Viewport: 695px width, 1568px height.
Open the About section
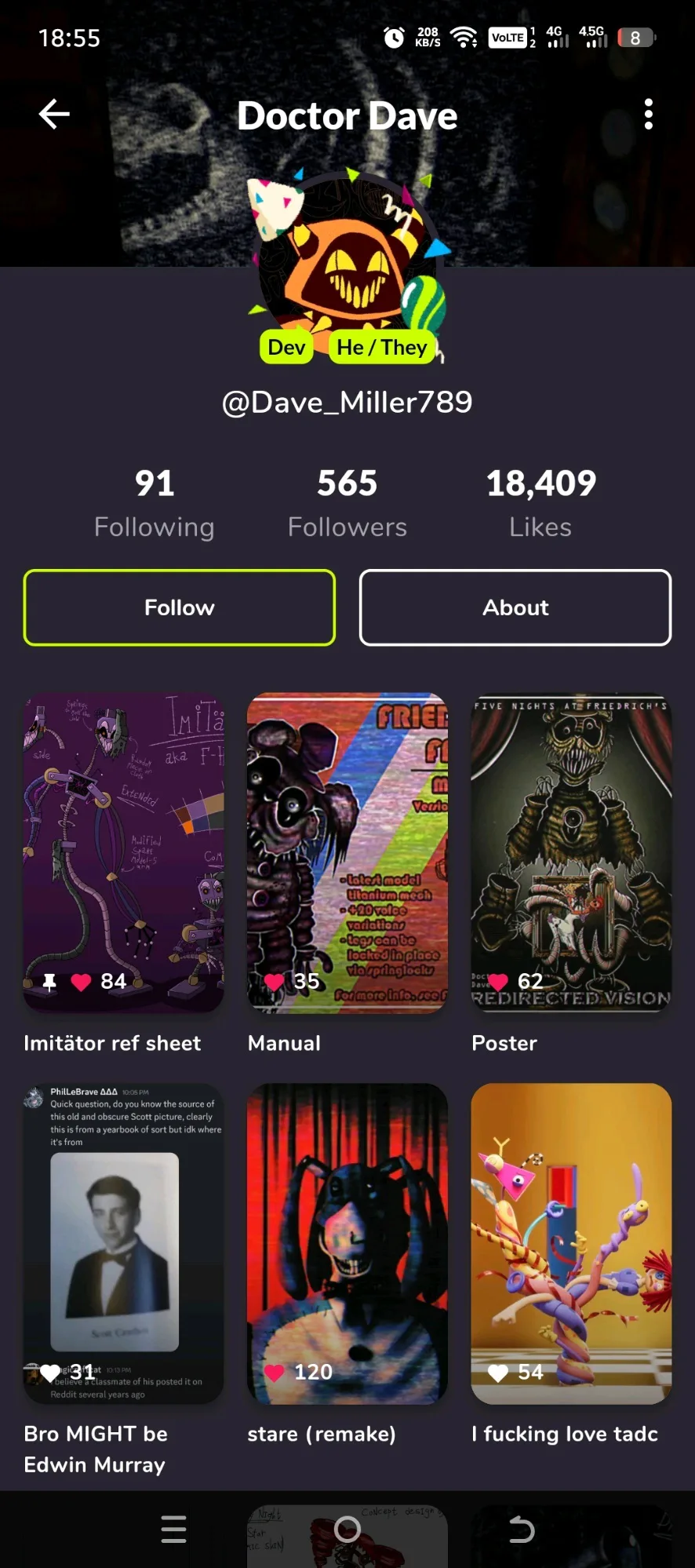515,607
